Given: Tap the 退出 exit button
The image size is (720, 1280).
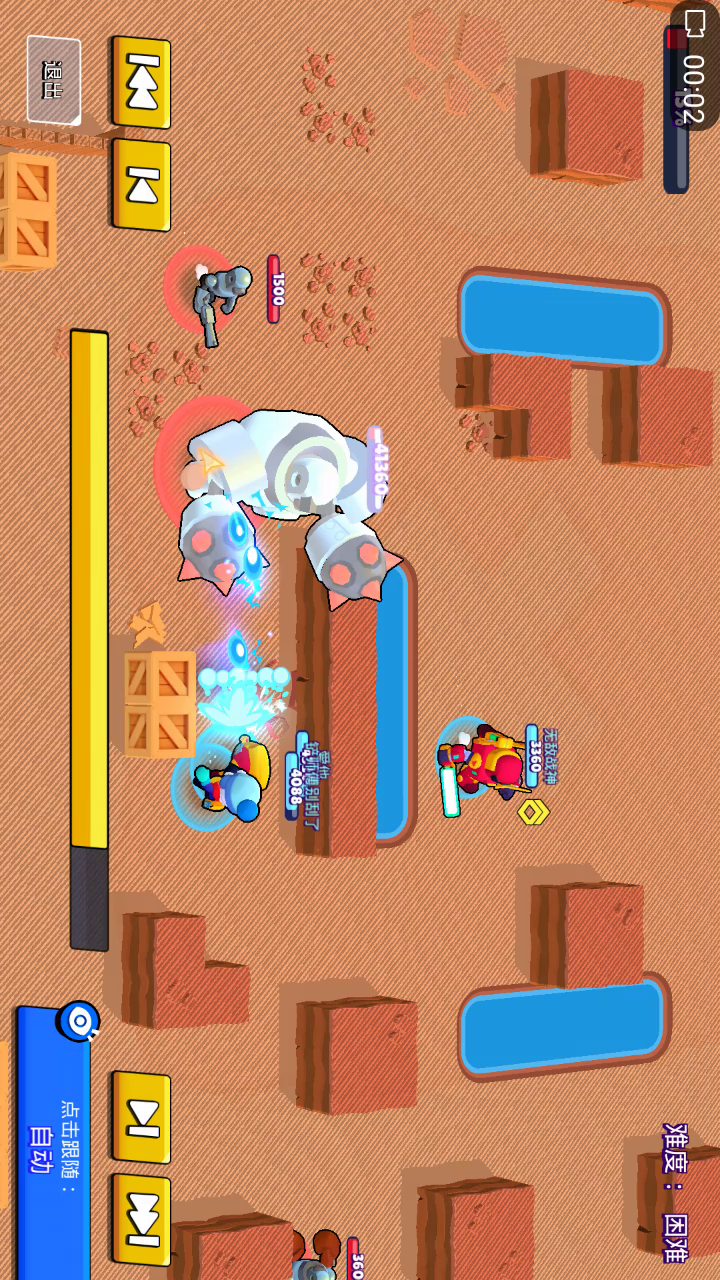Looking at the screenshot, I should [53, 79].
